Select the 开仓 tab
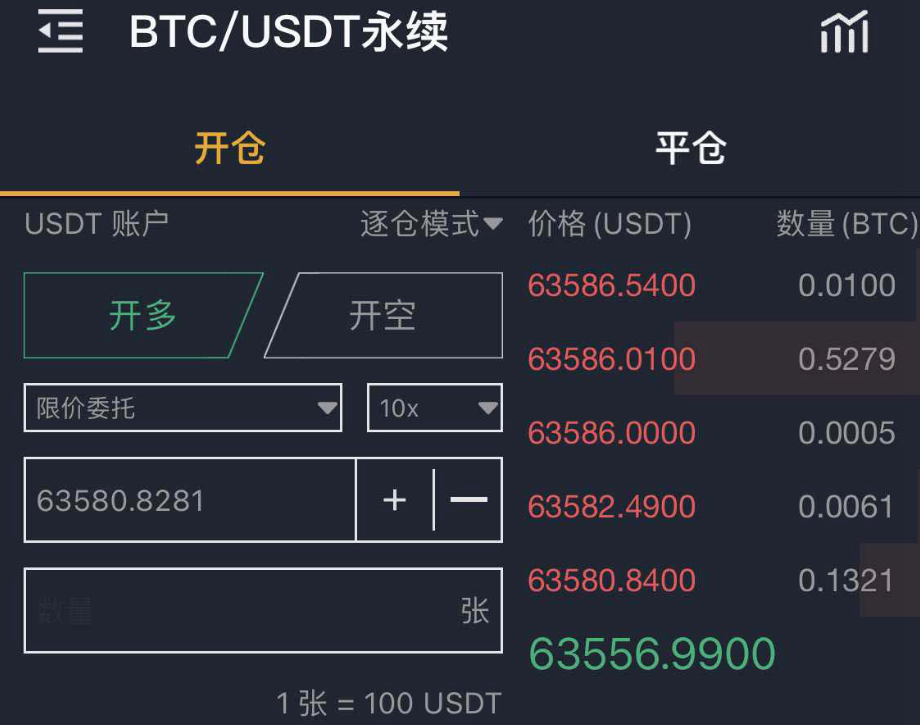 (229, 148)
